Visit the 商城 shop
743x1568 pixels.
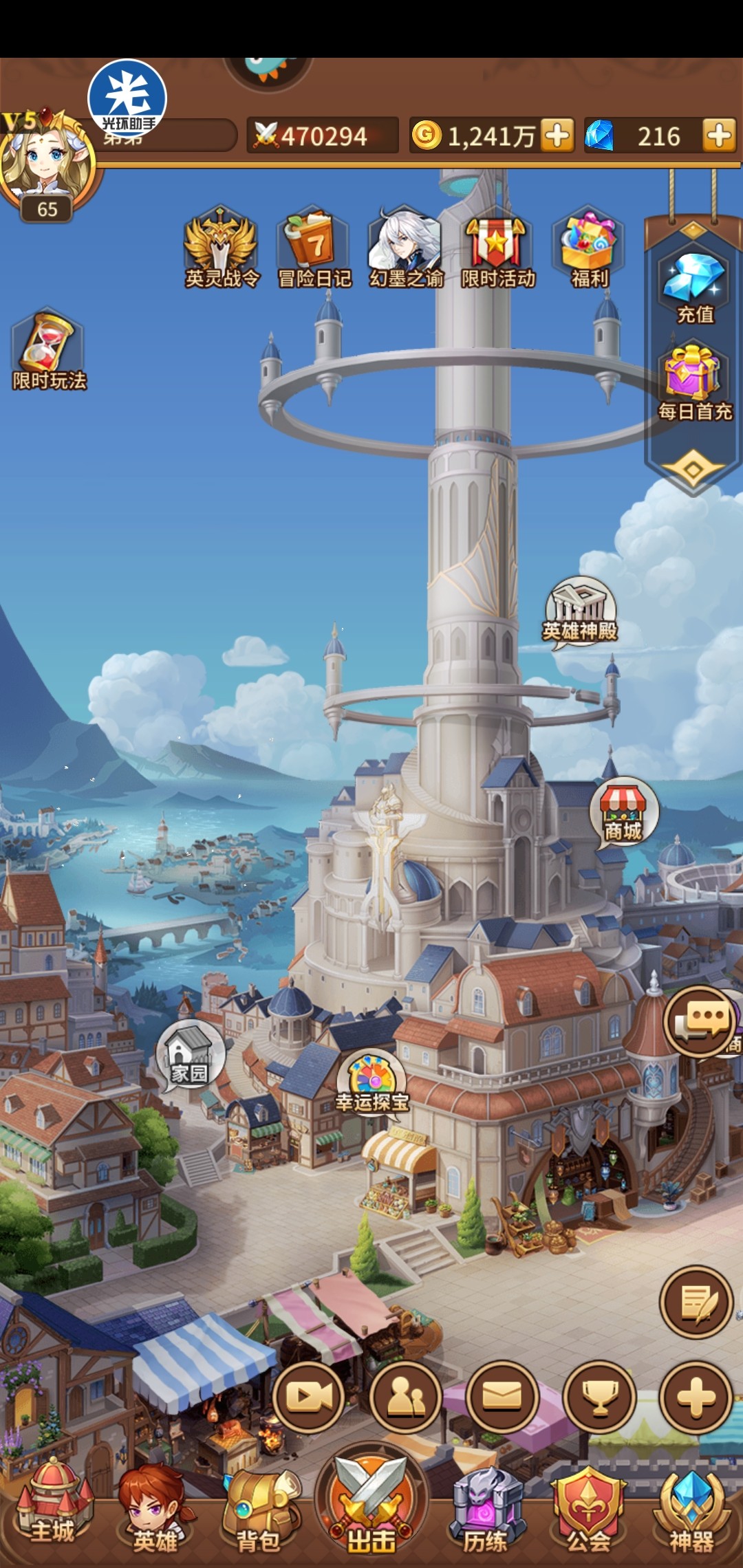pos(623,813)
